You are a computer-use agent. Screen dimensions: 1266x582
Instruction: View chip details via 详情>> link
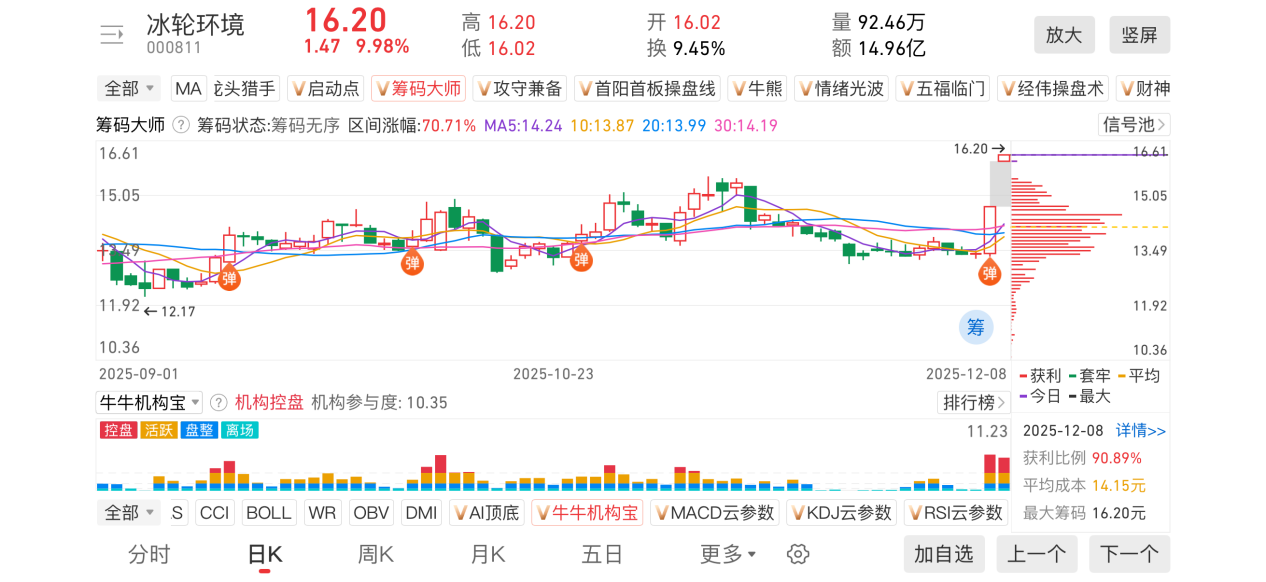pyautogui.click(x=1141, y=431)
